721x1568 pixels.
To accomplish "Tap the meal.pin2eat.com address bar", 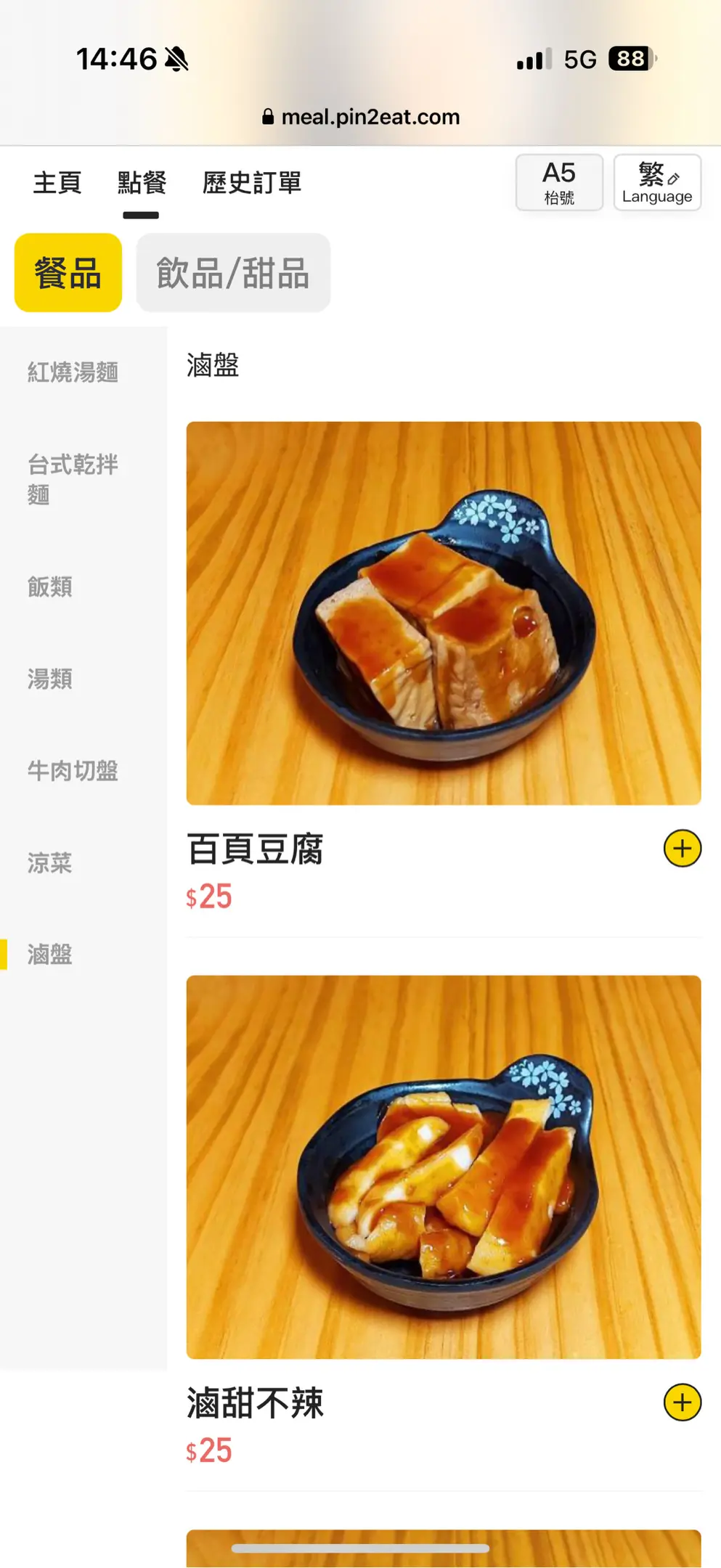I will coord(361,117).
